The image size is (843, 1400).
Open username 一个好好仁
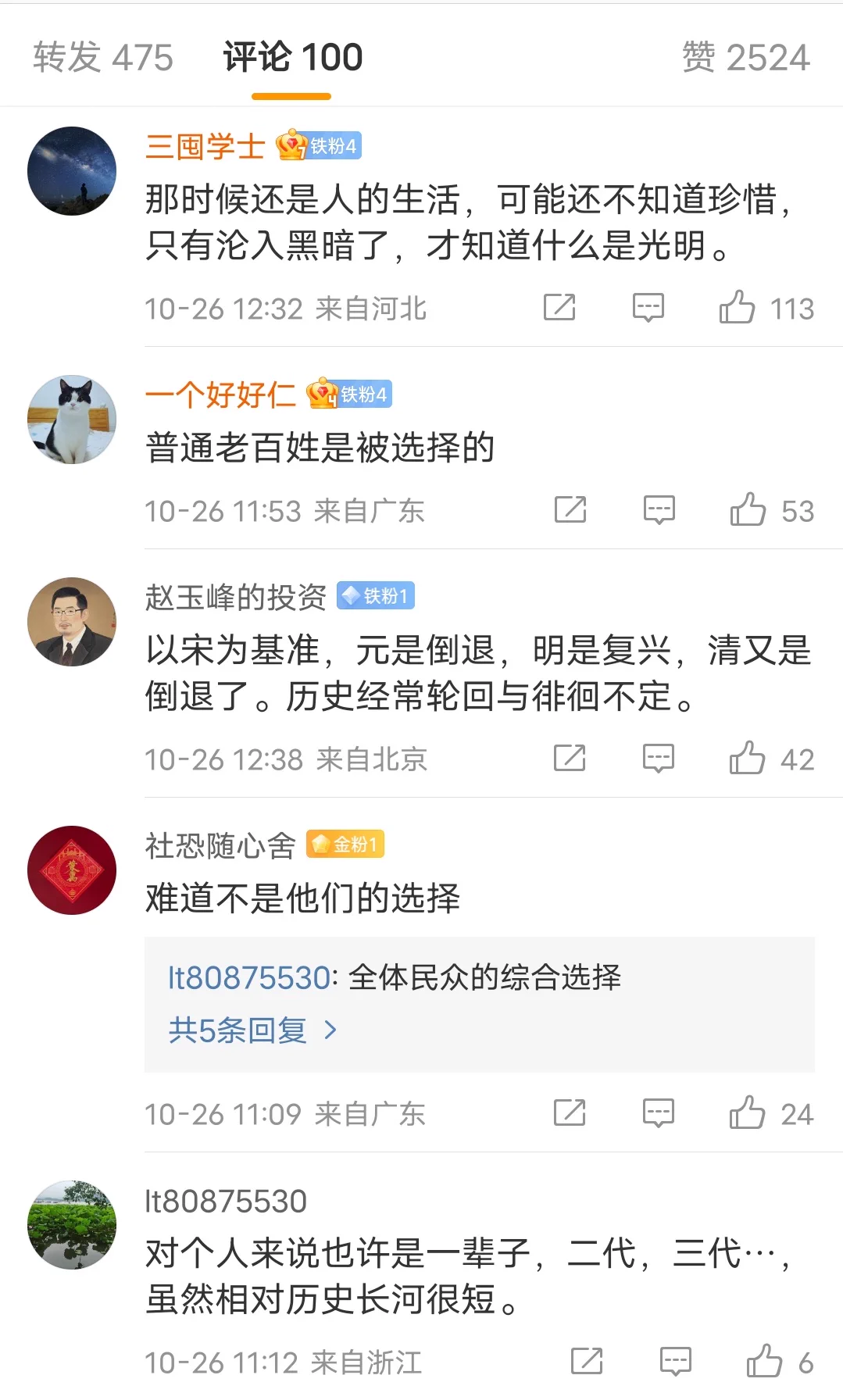tap(220, 395)
